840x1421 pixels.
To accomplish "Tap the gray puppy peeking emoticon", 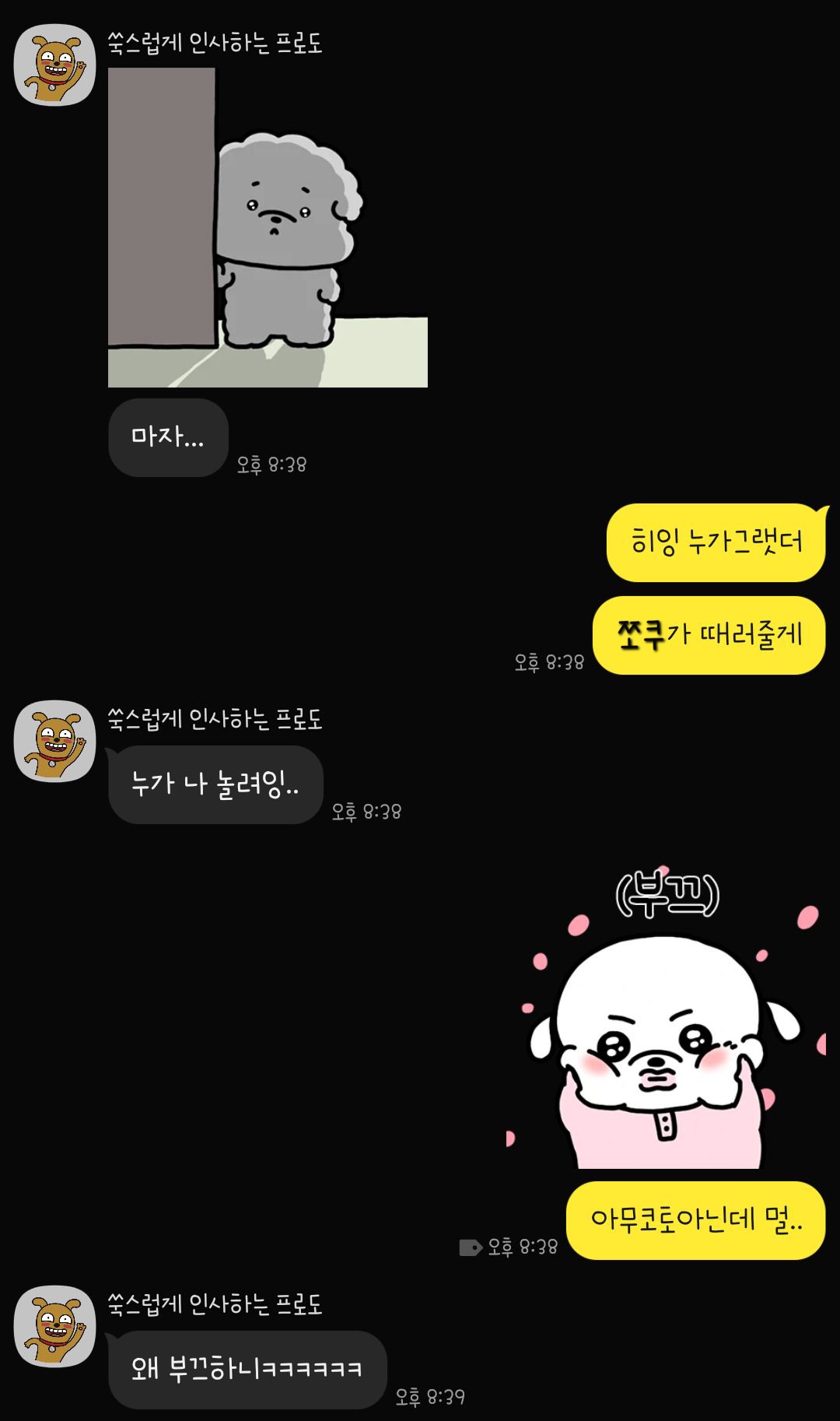I will pyautogui.click(x=268, y=227).
